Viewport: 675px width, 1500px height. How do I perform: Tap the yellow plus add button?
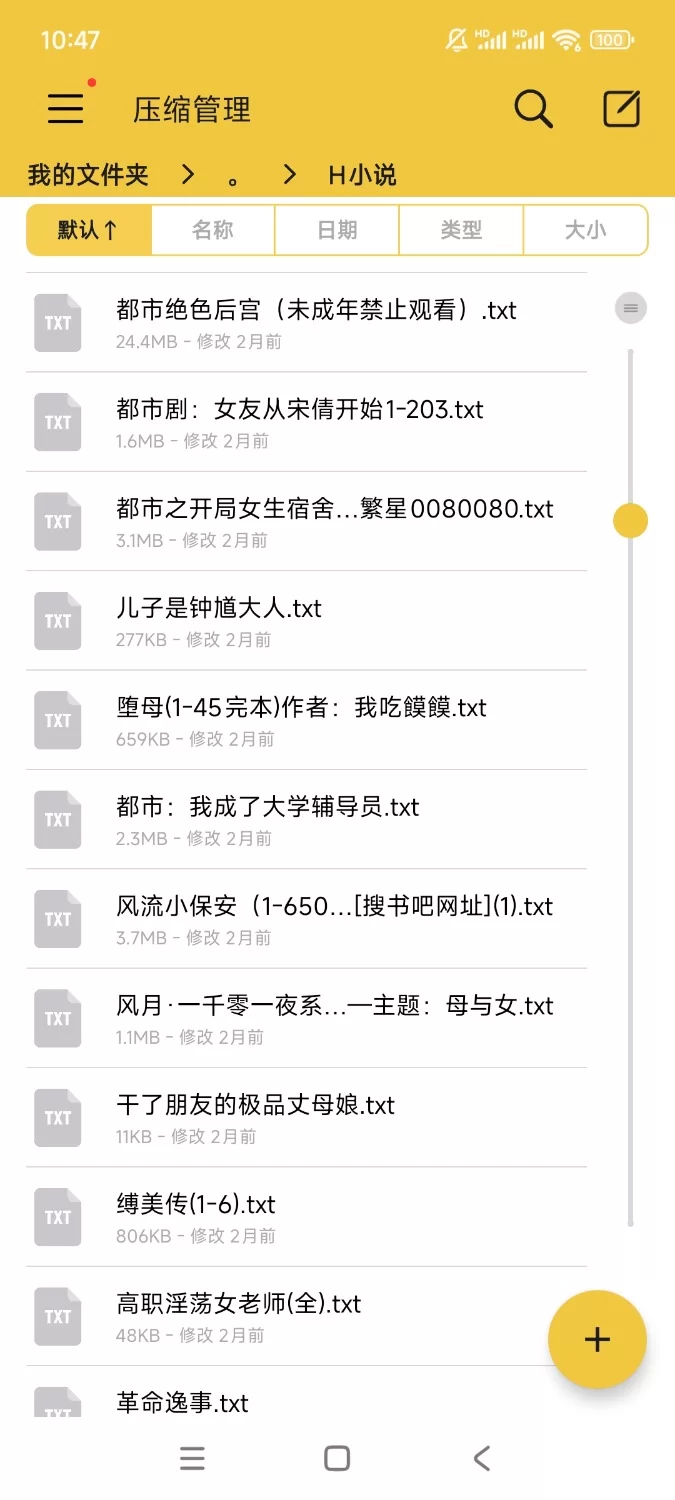(597, 1339)
